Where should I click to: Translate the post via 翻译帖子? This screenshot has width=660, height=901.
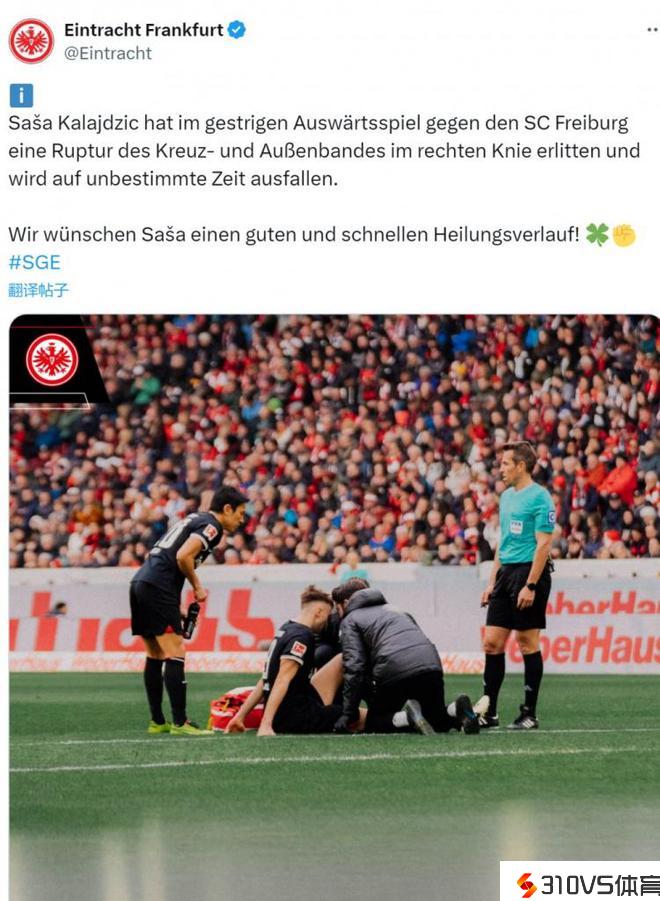click(38, 291)
